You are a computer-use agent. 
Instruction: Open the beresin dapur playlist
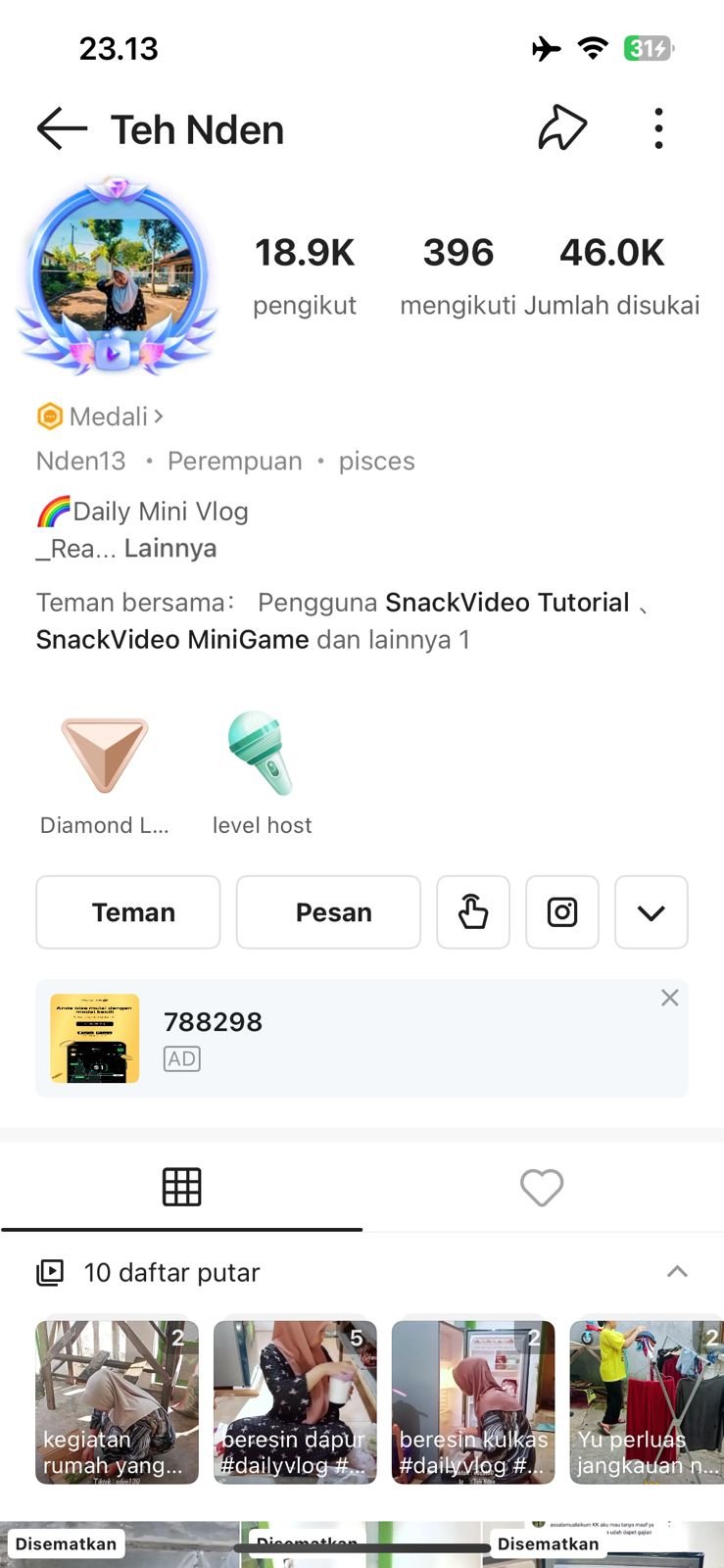pyautogui.click(x=295, y=1401)
